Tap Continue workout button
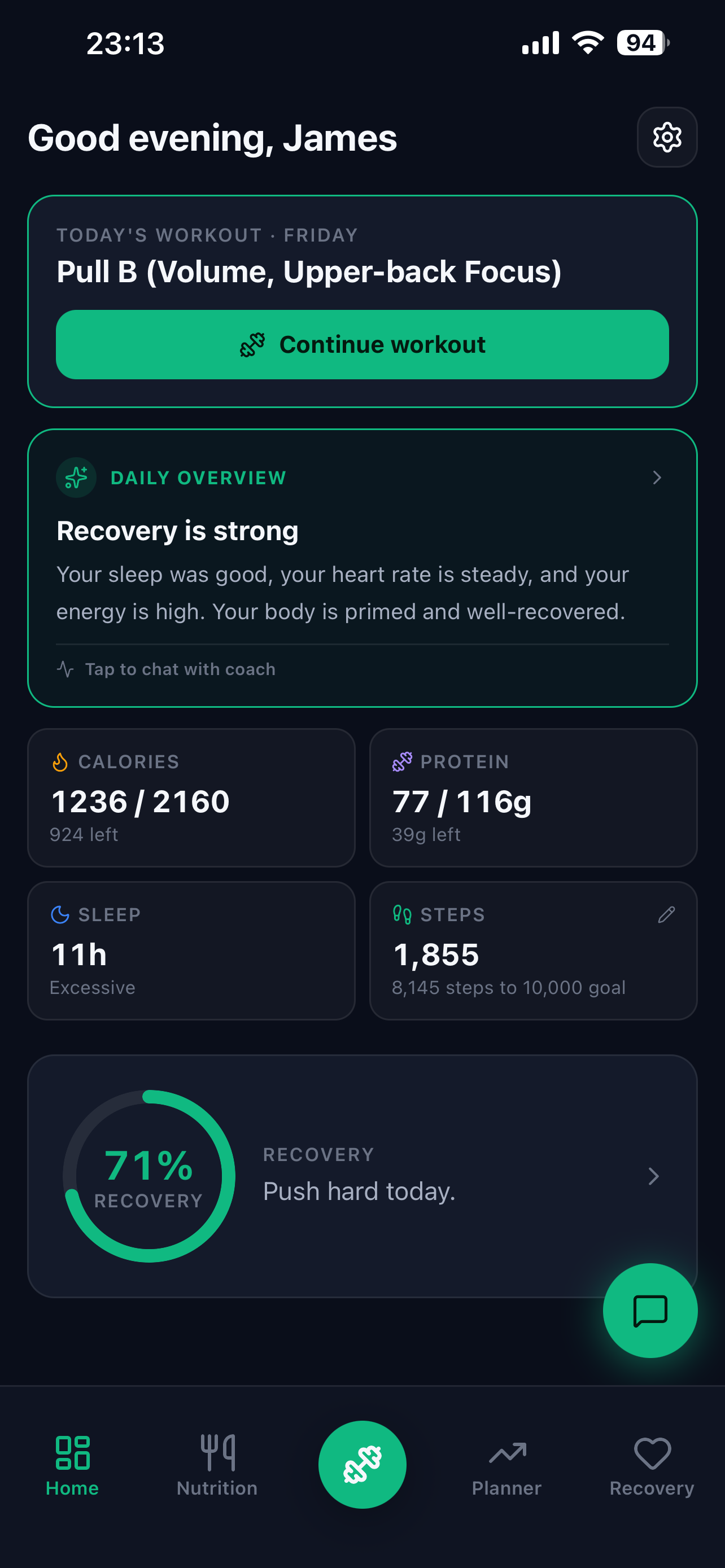Screen dimensions: 725x1568 point(362,344)
